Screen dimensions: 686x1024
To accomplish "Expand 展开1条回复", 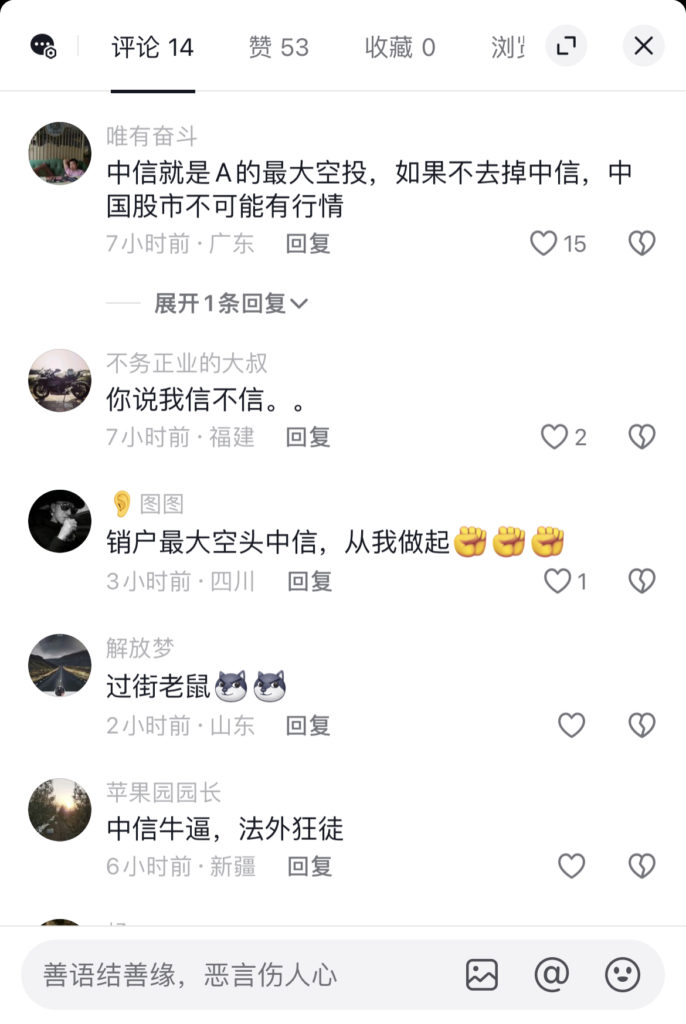I will tap(230, 303).
